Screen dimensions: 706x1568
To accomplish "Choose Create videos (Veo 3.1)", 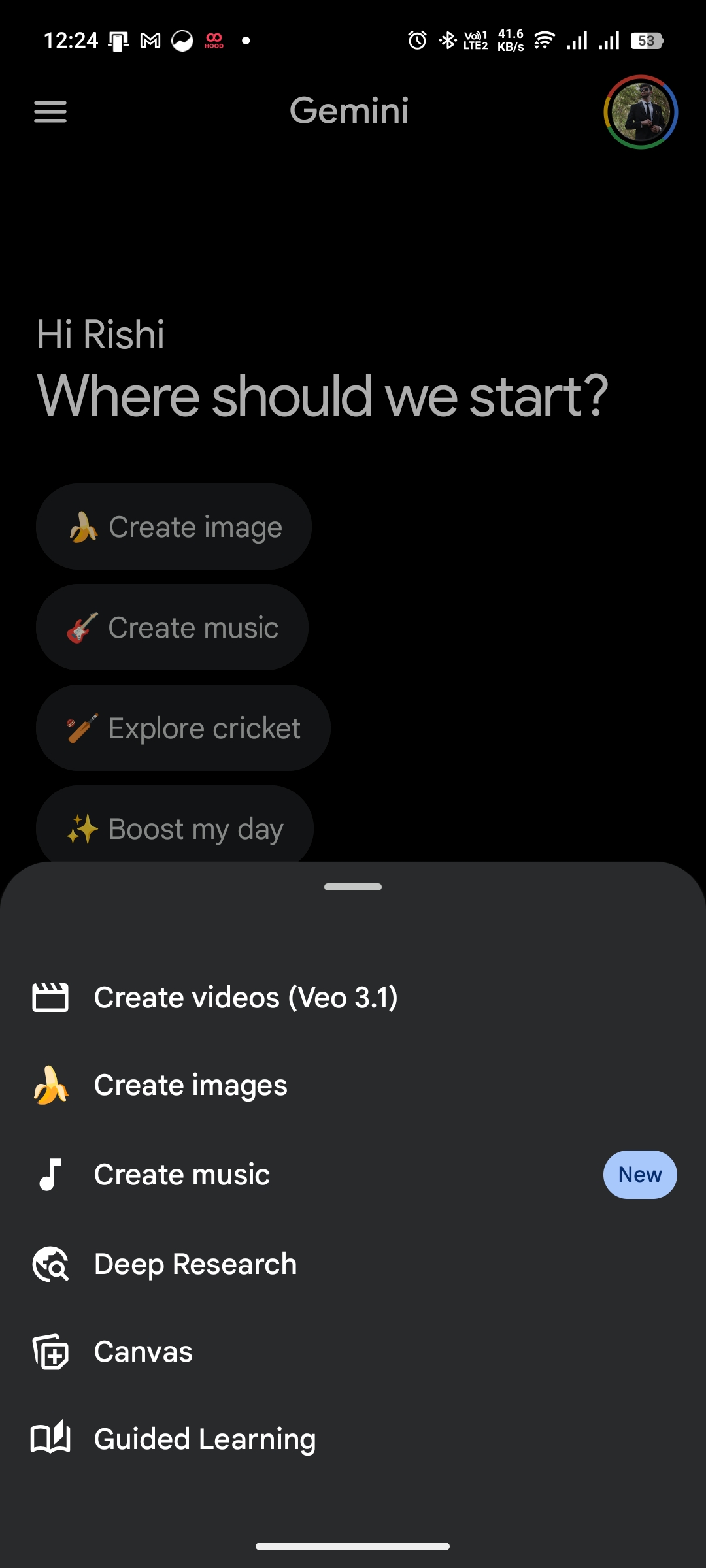I will click(x=246, y=998).
